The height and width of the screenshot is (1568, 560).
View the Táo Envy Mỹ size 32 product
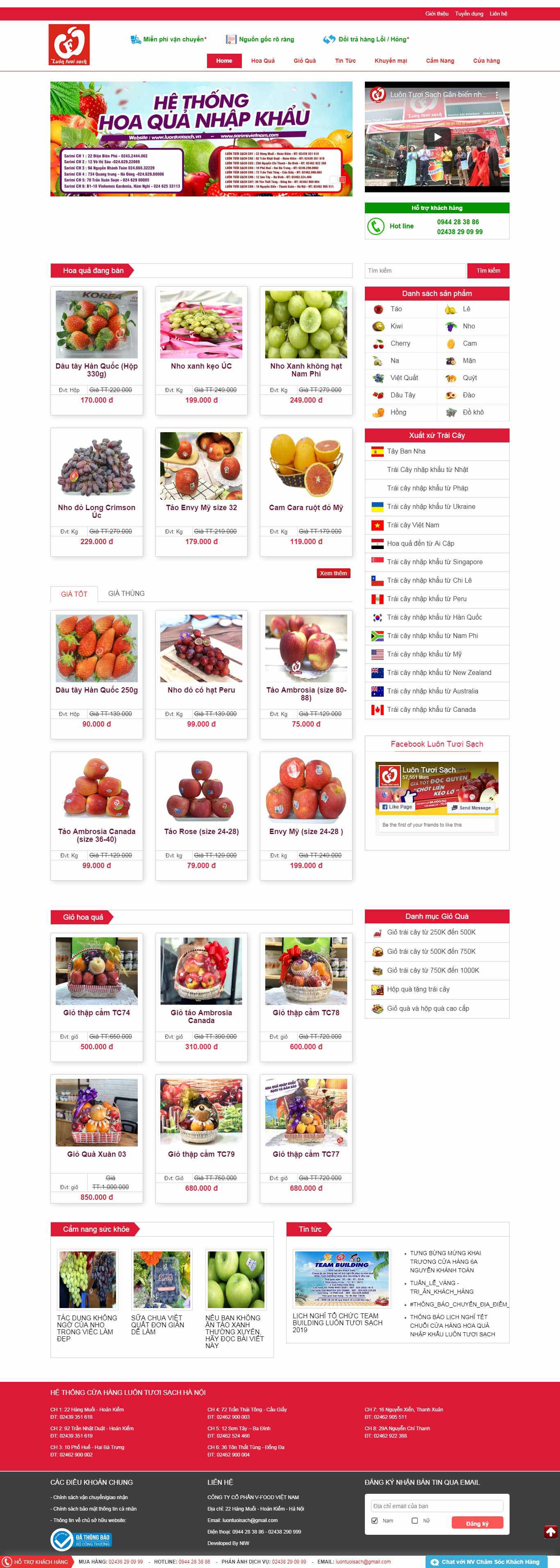click(201, 508)
